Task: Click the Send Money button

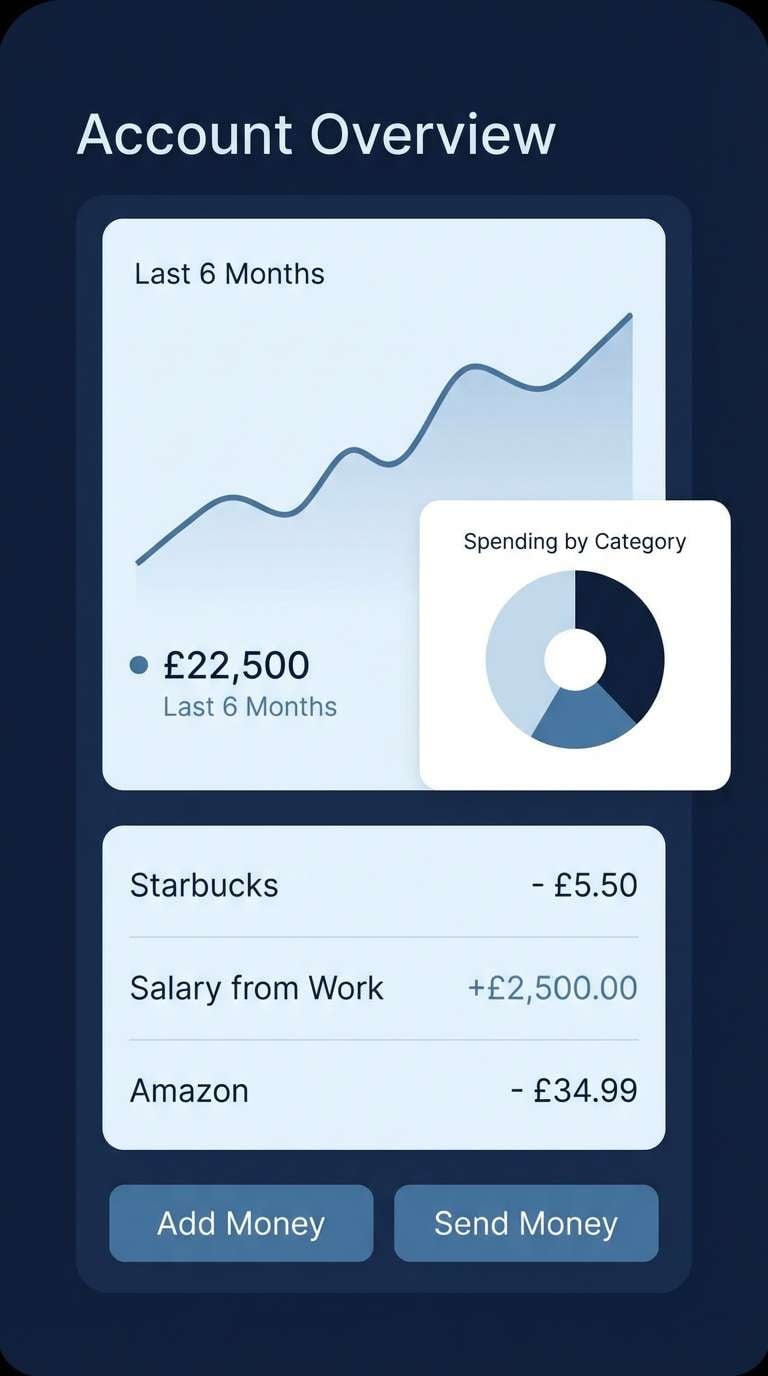Action: 525,1222
